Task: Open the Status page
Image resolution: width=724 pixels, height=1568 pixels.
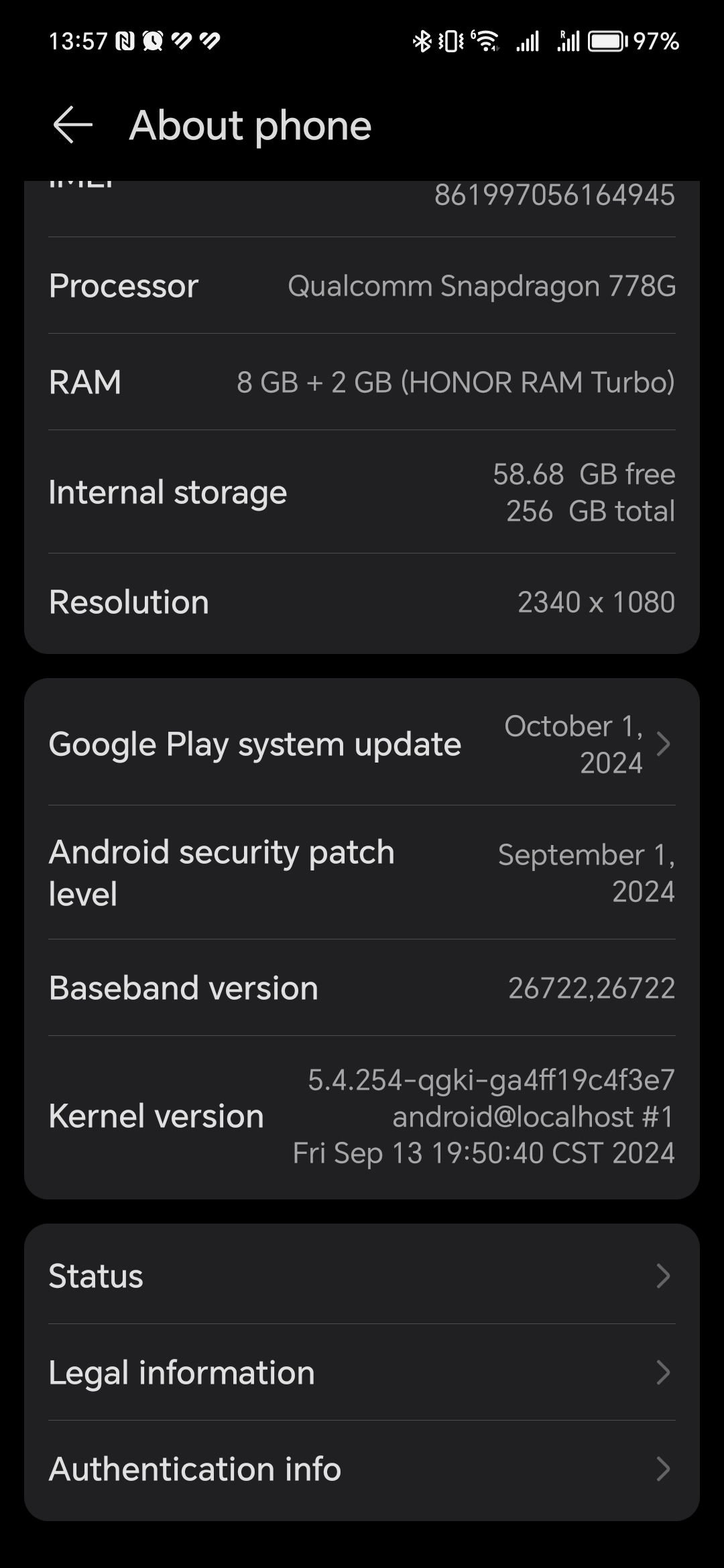Action: pyautogui.click(x=362, y=1275)
